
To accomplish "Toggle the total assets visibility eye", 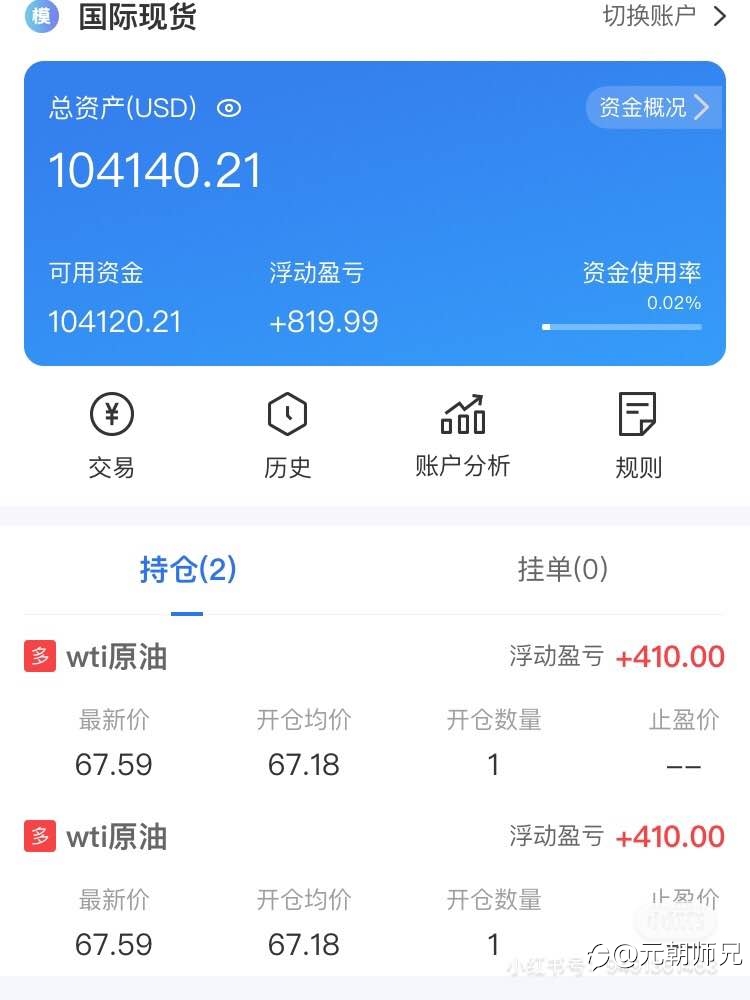I will pyautogui.click(x=229, y=108).
